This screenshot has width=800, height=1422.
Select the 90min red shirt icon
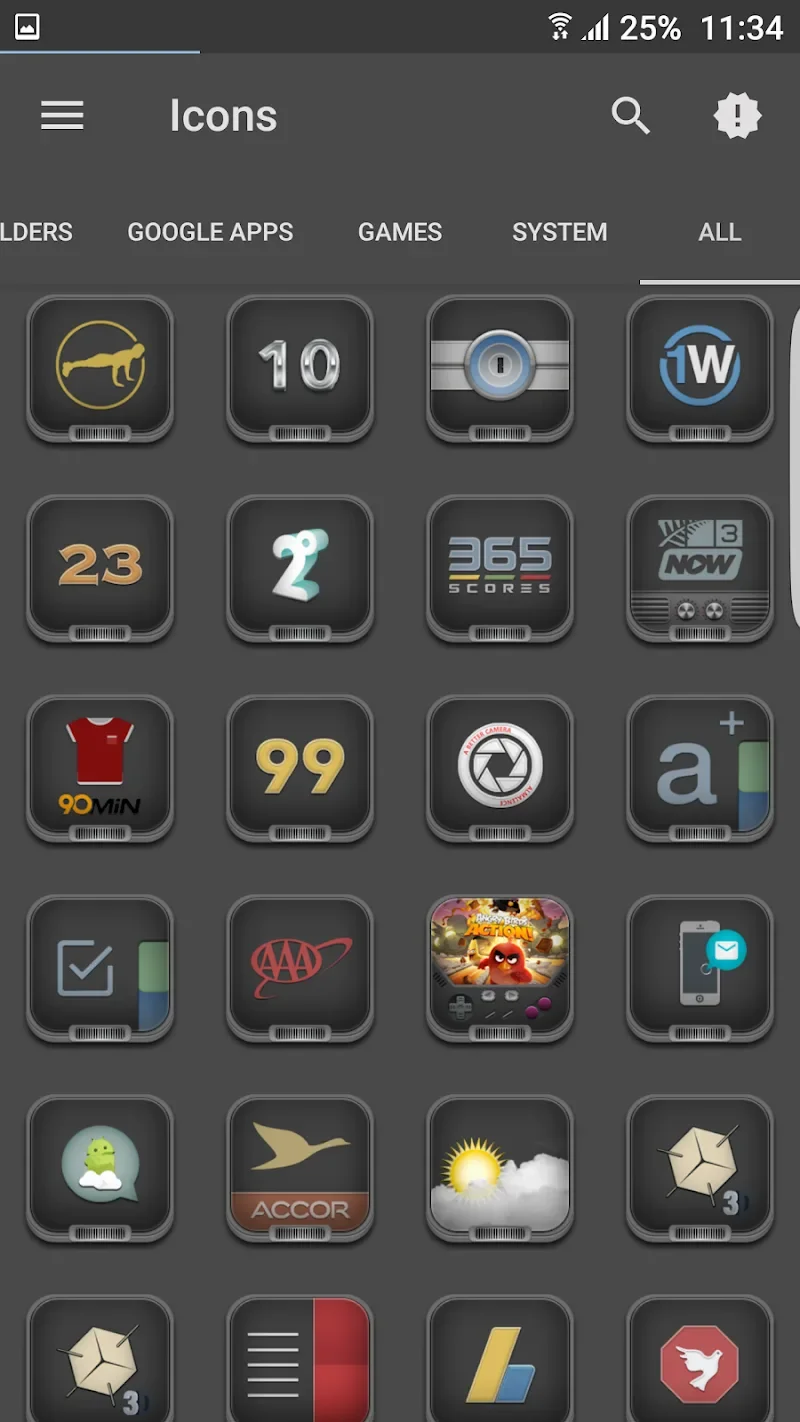tap(100, 767)
